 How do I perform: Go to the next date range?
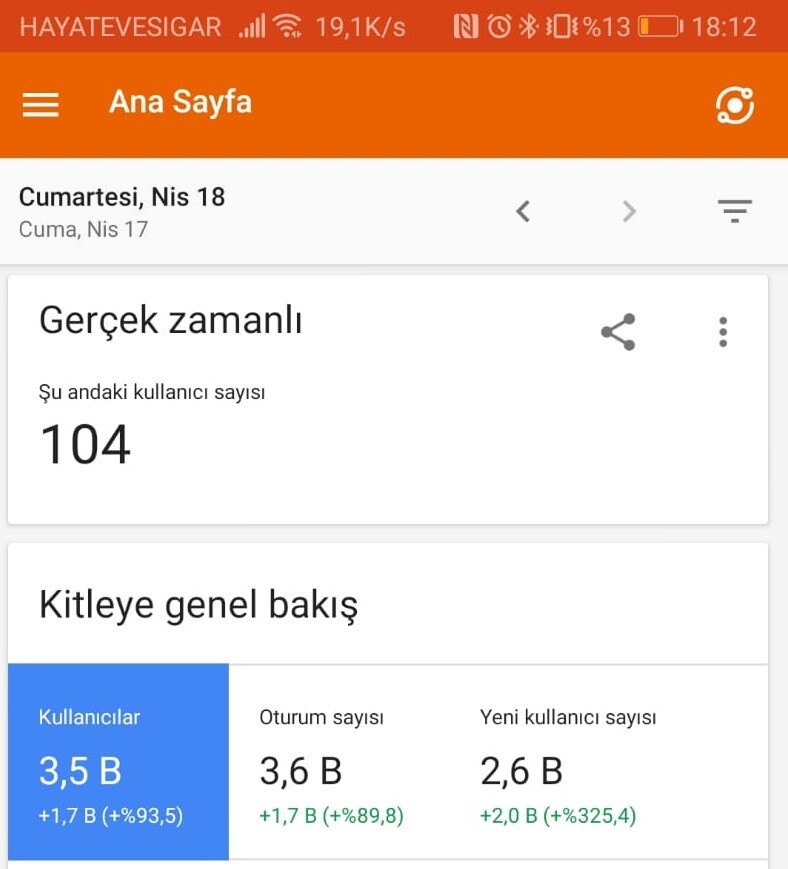click(x=629, y=211)
